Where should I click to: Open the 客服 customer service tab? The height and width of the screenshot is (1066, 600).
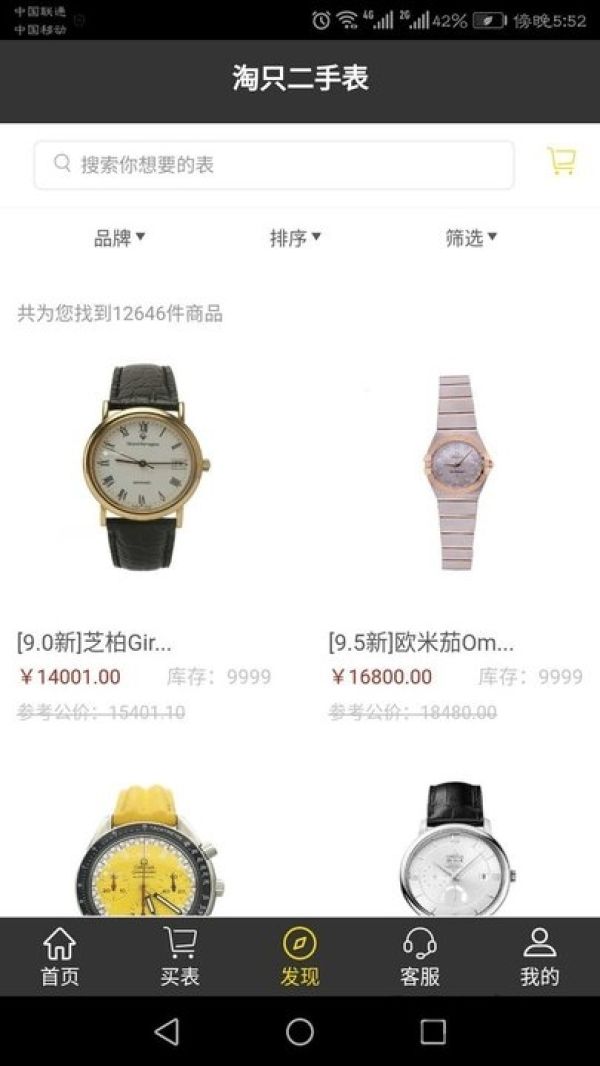(x=420, y=957)
